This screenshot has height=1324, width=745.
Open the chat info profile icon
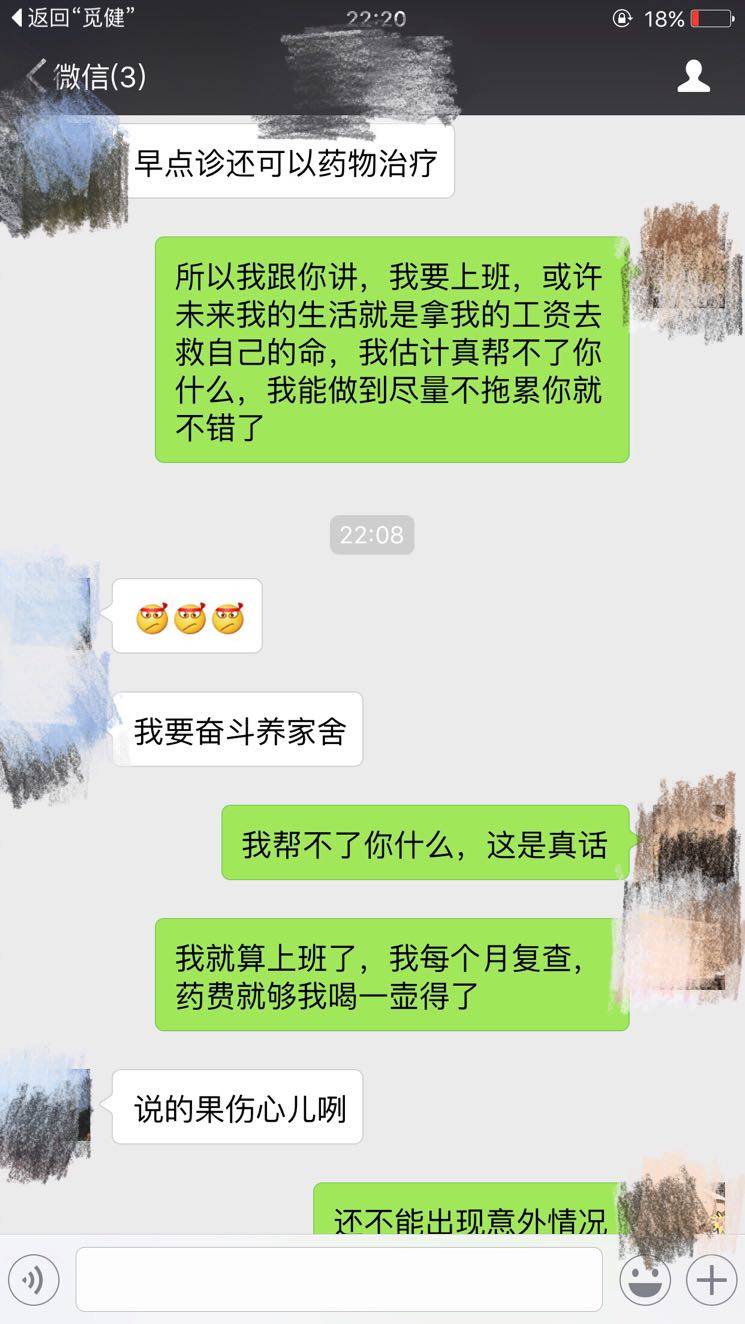point(693,77)
